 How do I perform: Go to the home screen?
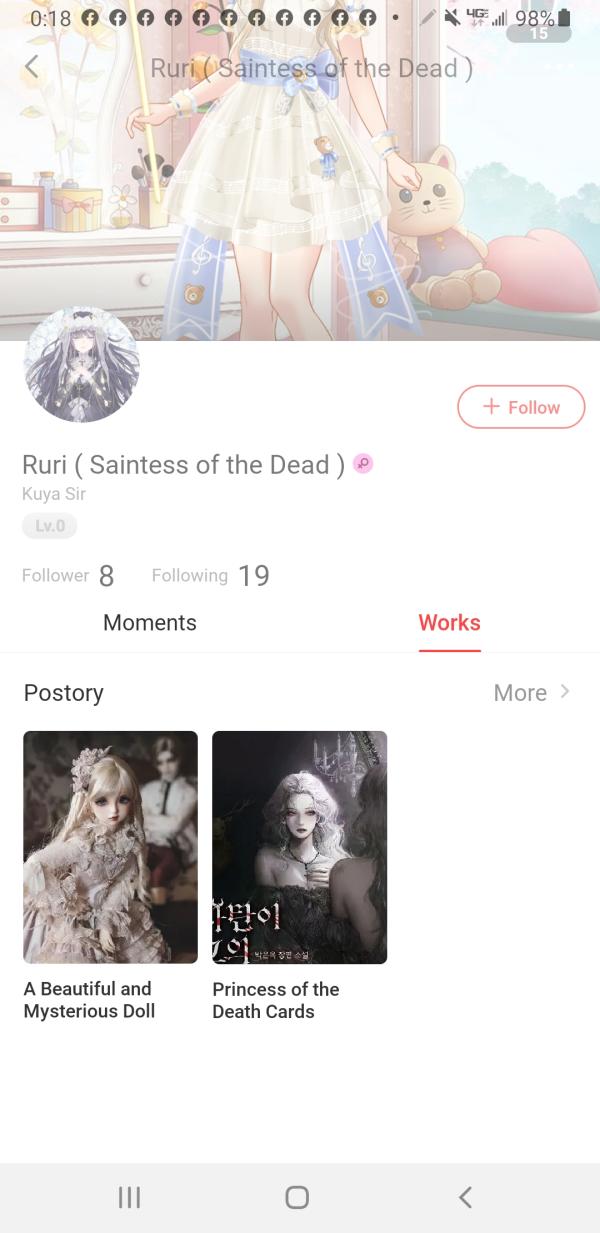(x=297, y=1197)
